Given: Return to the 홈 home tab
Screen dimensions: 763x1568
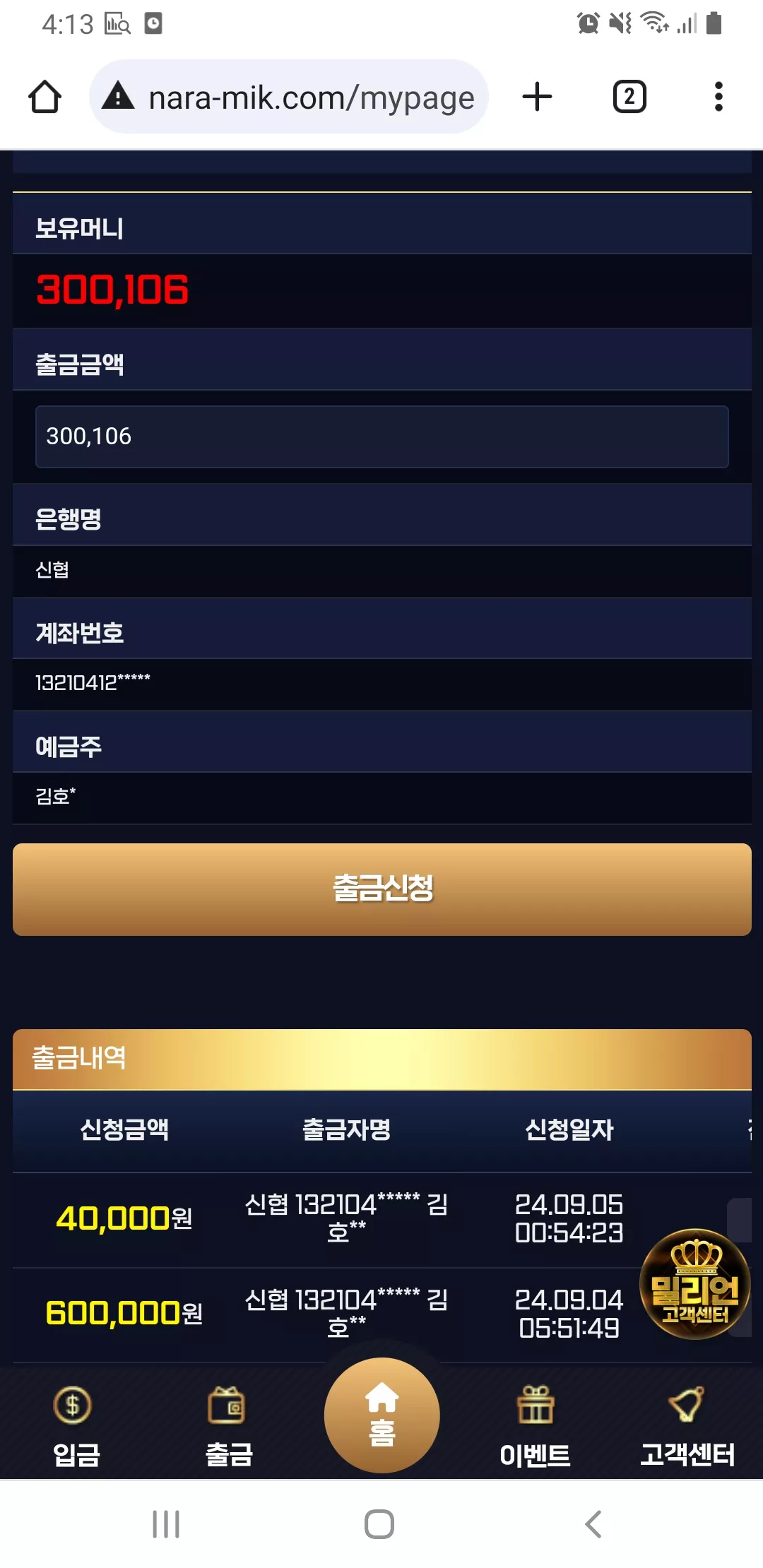Looking at the screenshot, I should [381, 1415].
